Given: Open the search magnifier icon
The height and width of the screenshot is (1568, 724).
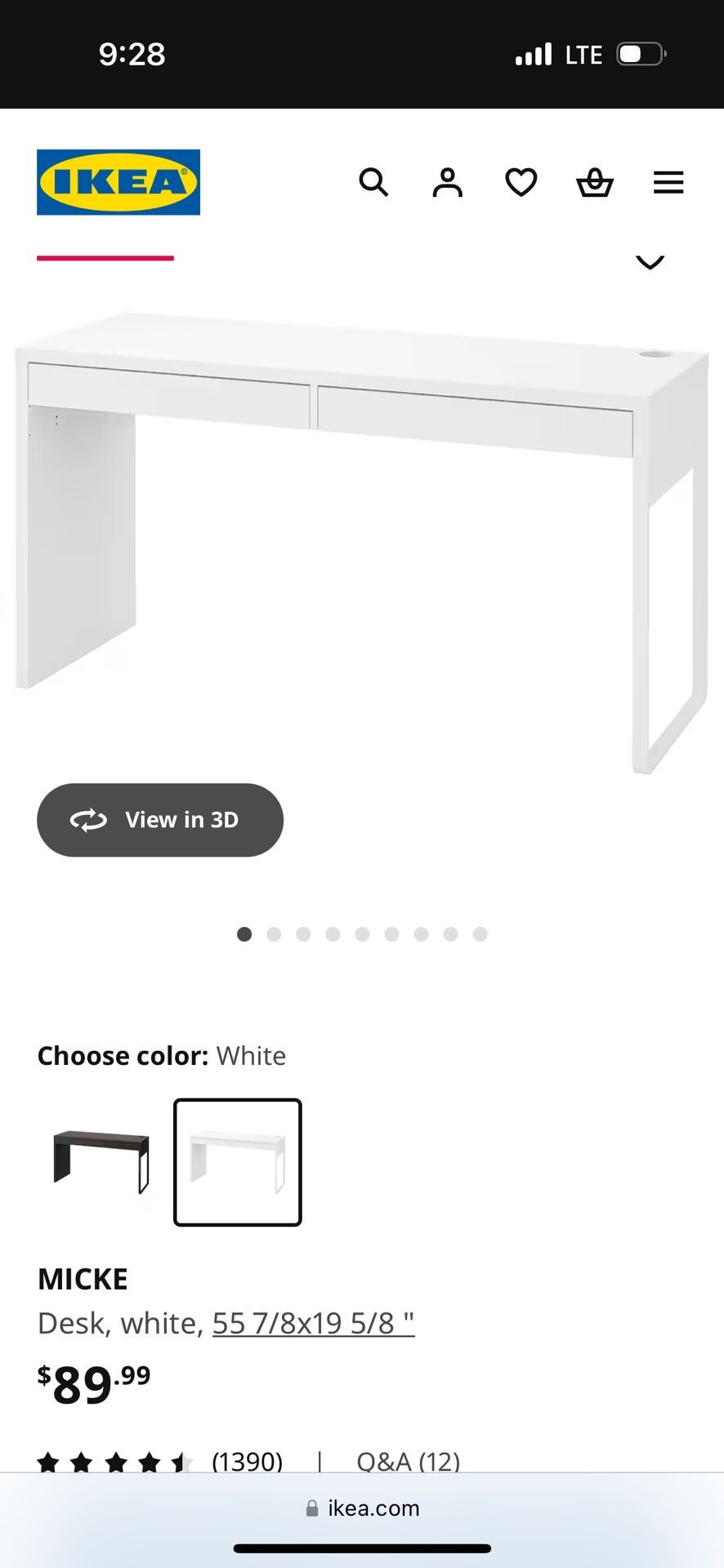Looking at the screenshot, I should tap(373, 182).
